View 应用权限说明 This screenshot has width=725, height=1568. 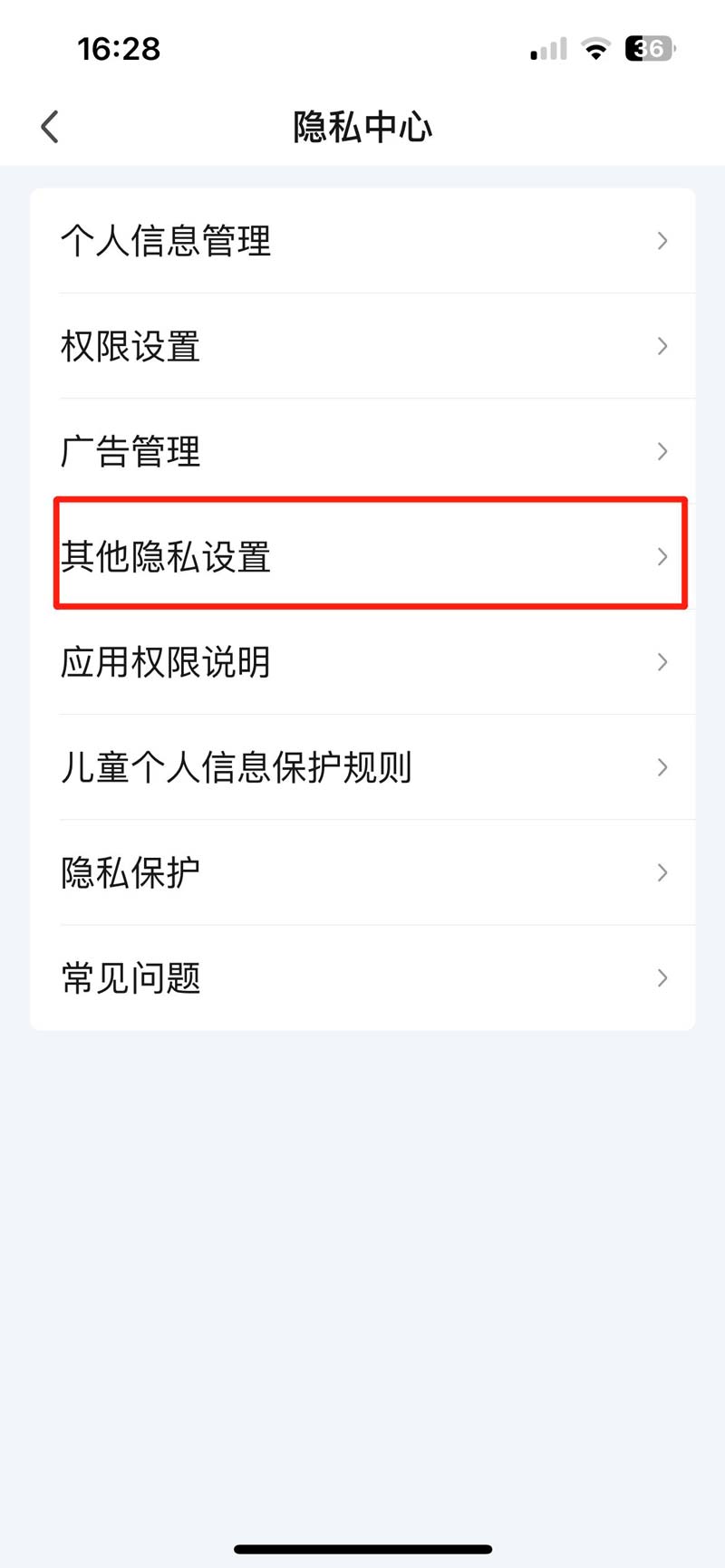tap(362, 662)
